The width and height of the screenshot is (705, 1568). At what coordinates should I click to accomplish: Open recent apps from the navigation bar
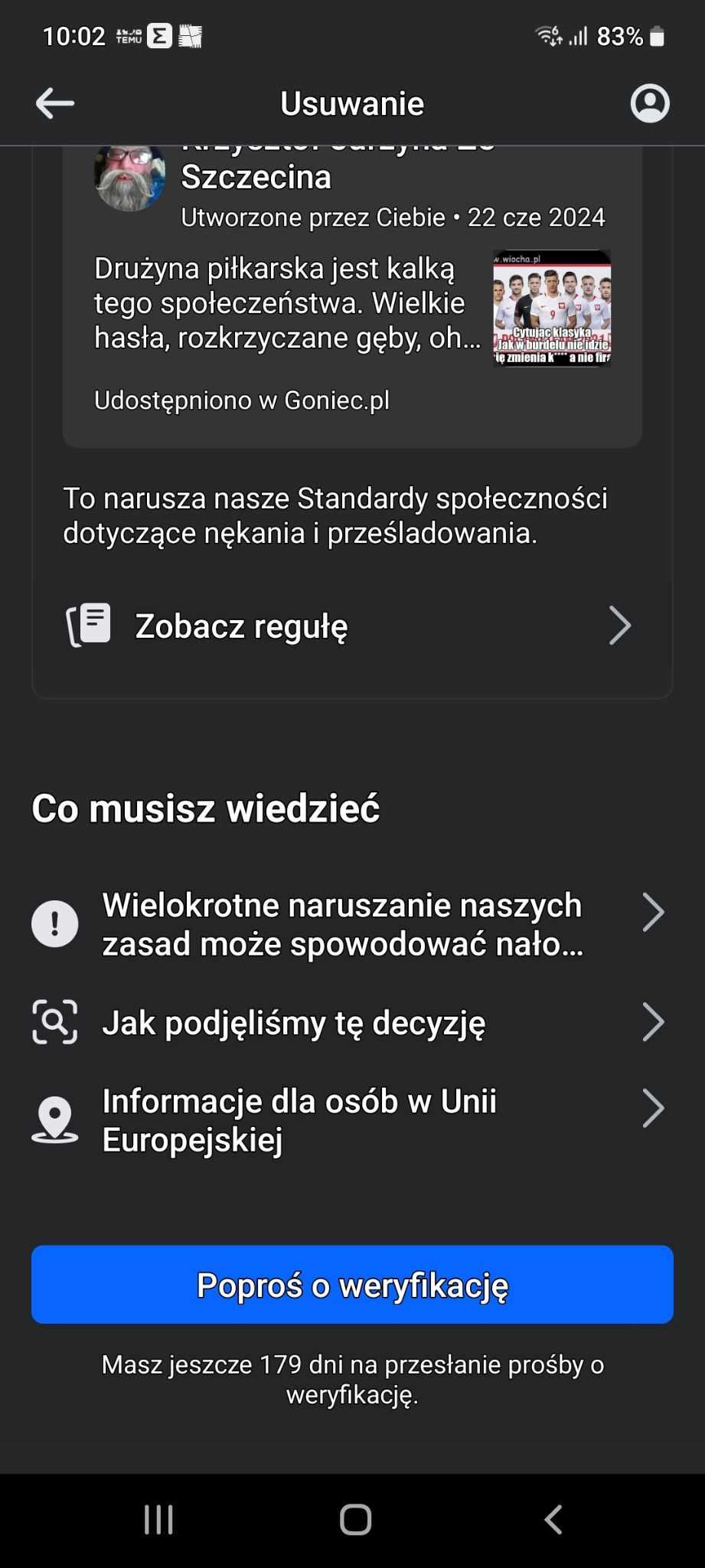point(158,1520)
